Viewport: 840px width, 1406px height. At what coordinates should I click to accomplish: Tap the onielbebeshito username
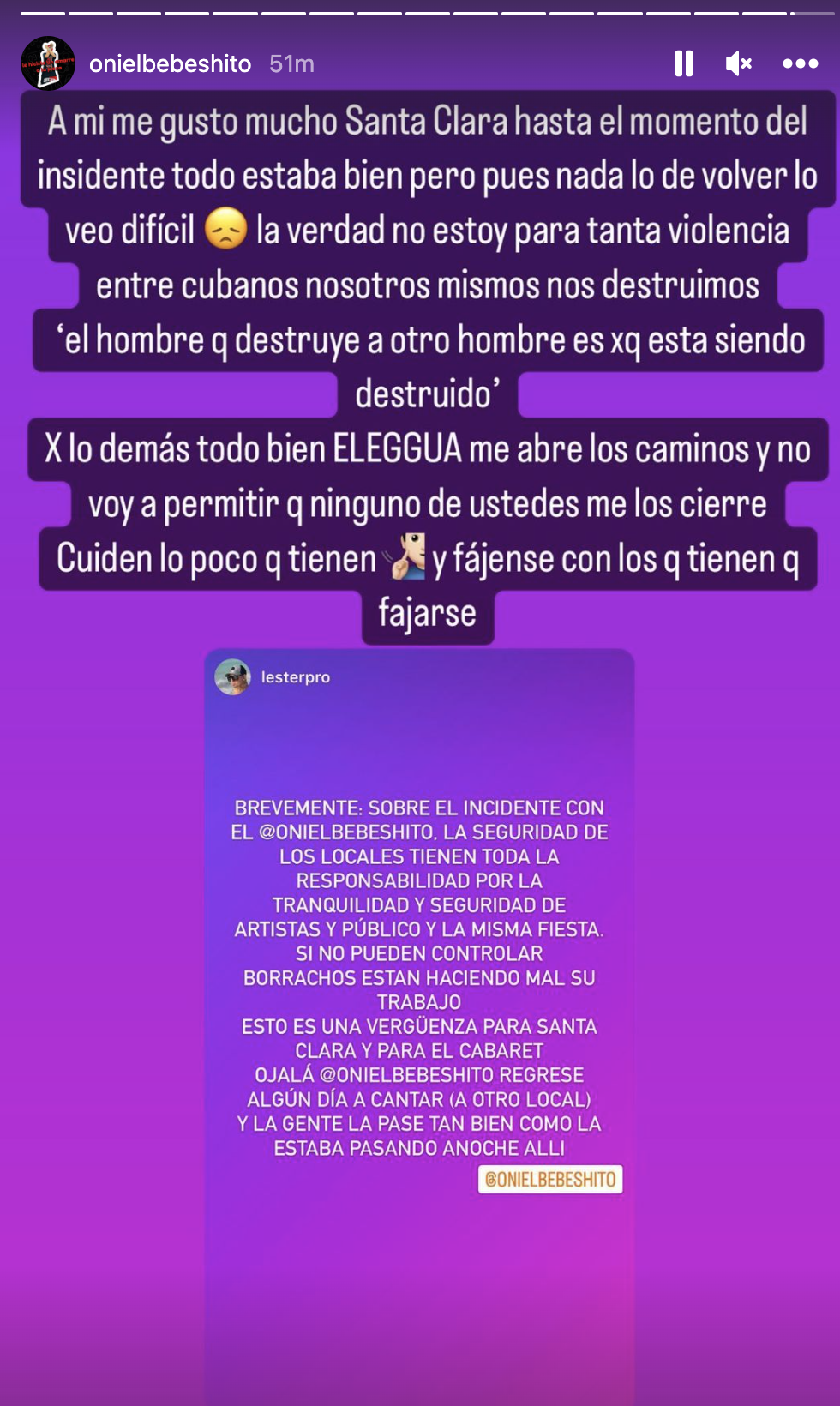(170, 64)
